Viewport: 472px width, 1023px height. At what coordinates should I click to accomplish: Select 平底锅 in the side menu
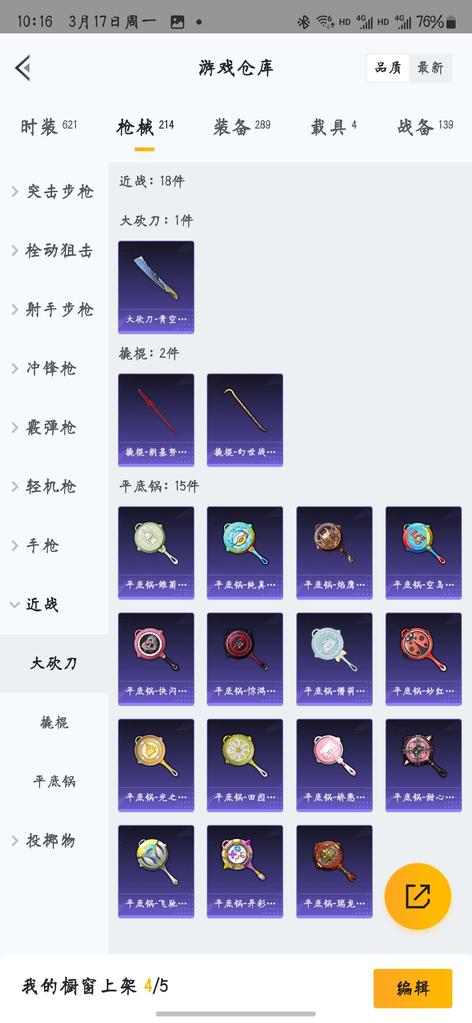click(x=54, y=781)
